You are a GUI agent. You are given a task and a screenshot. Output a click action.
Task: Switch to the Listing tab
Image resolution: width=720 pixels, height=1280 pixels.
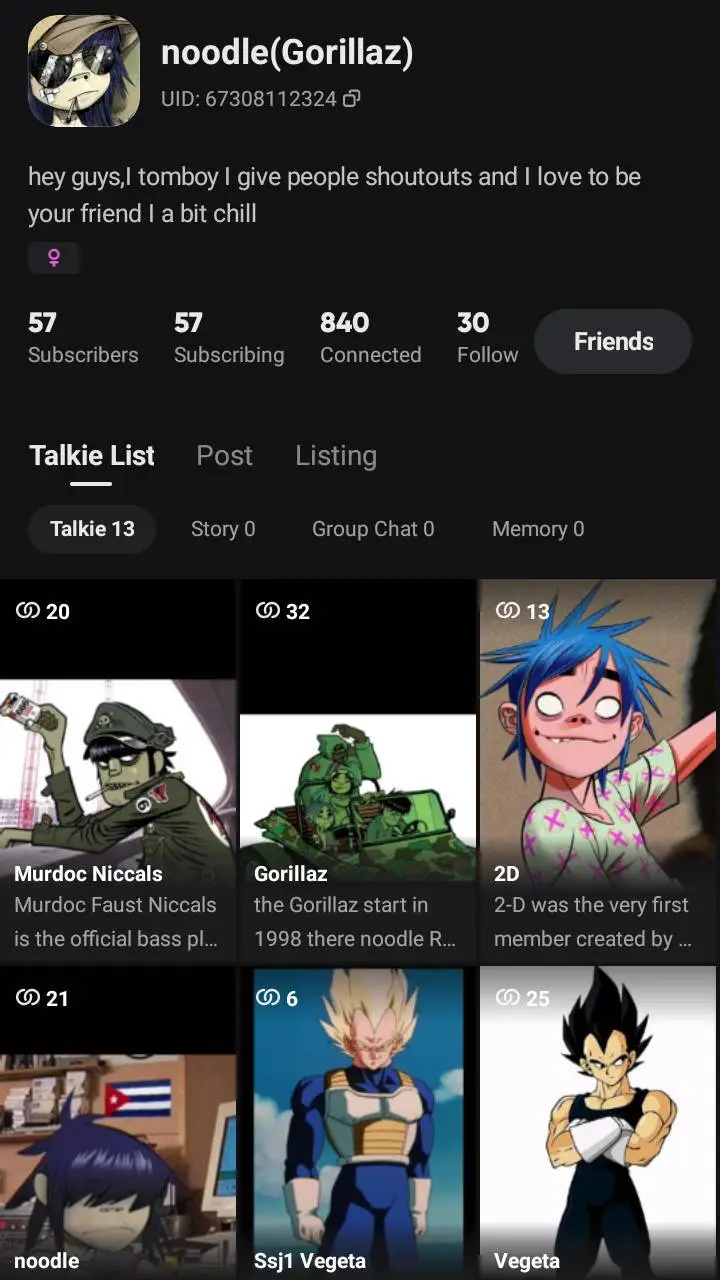(336, 456)
